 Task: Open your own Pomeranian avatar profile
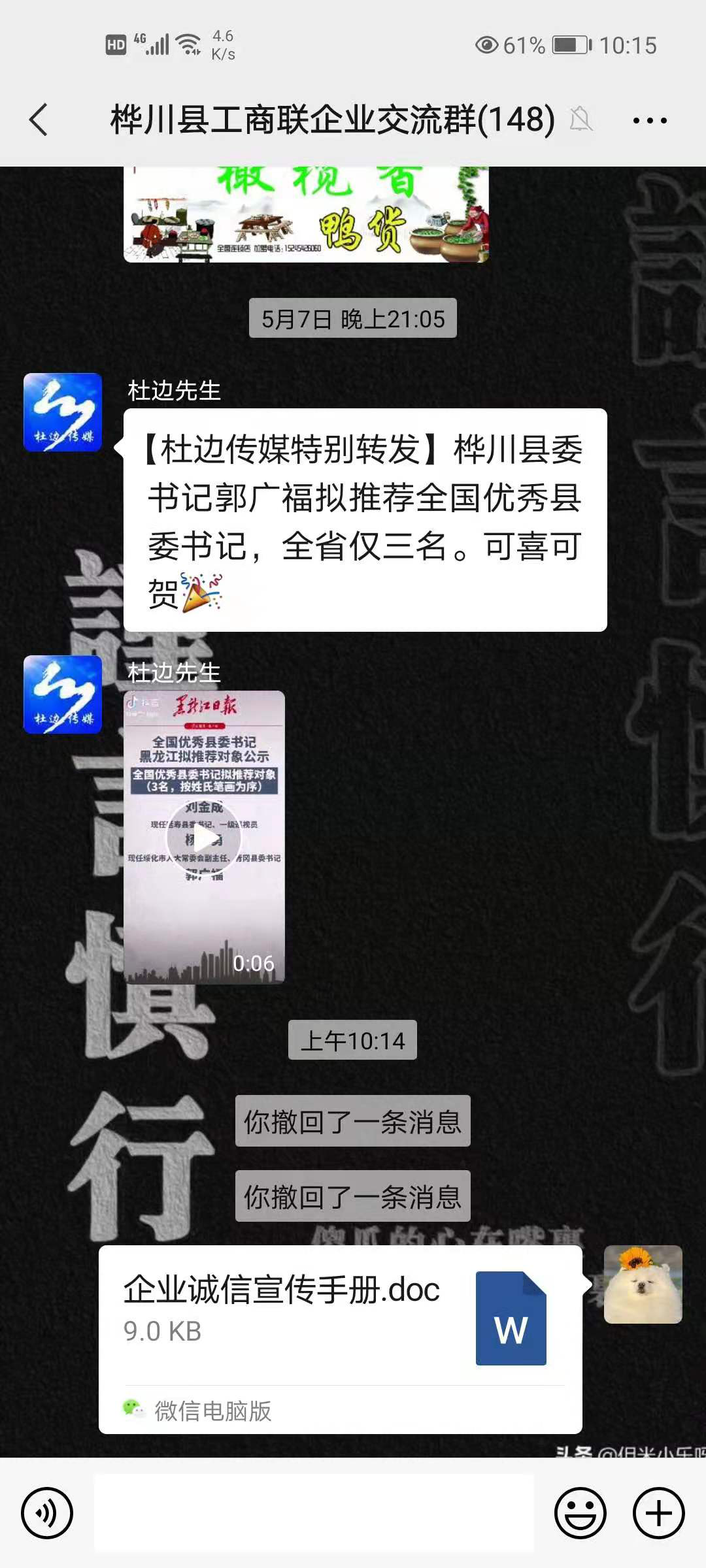coord(643,1284)
